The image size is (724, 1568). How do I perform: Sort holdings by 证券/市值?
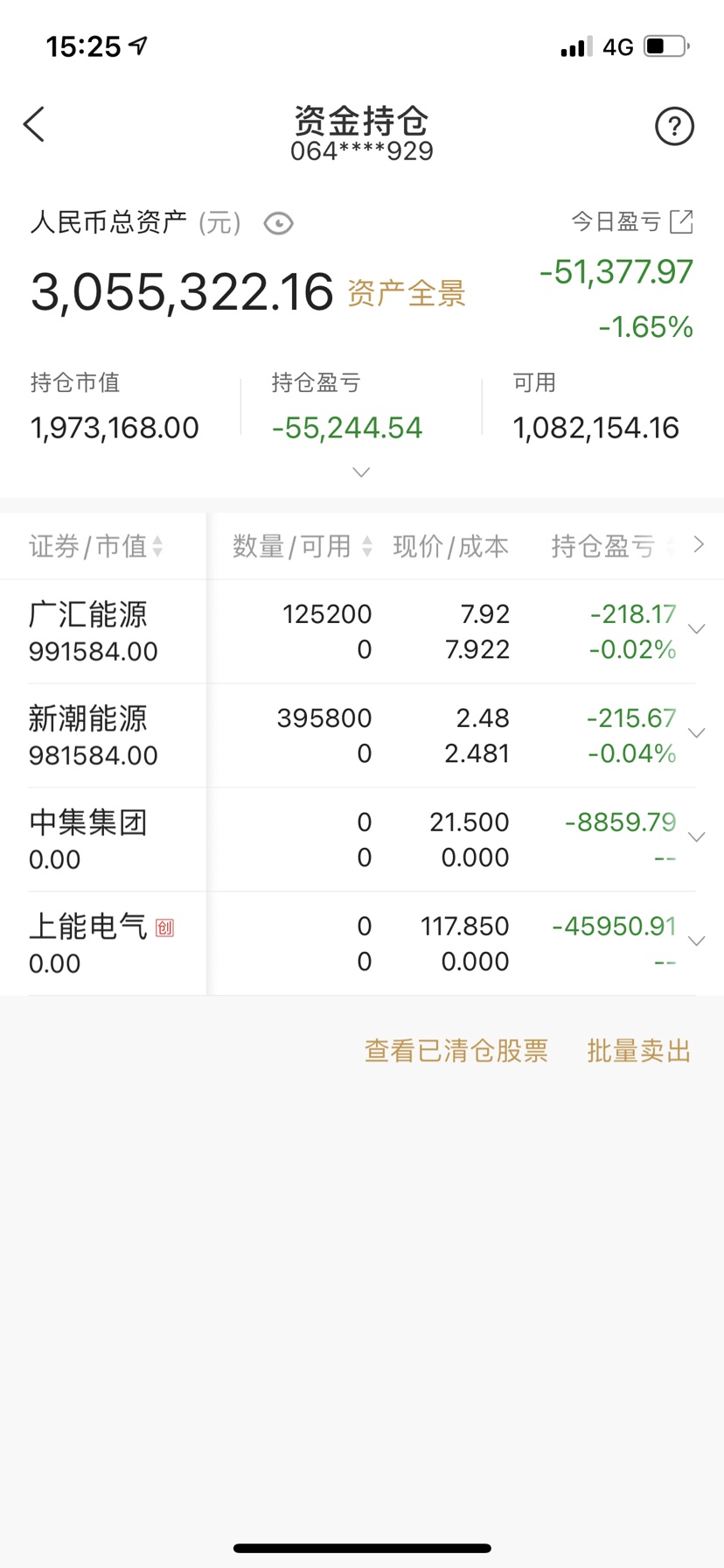point(95,546)
